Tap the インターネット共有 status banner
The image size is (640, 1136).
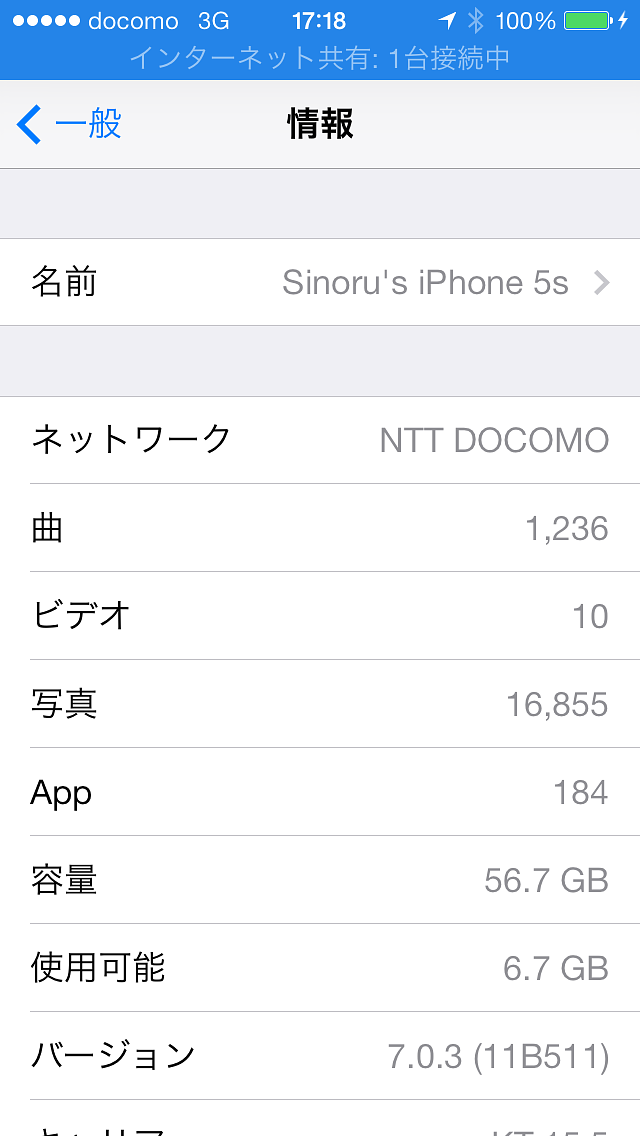click(x=320, y=58)
